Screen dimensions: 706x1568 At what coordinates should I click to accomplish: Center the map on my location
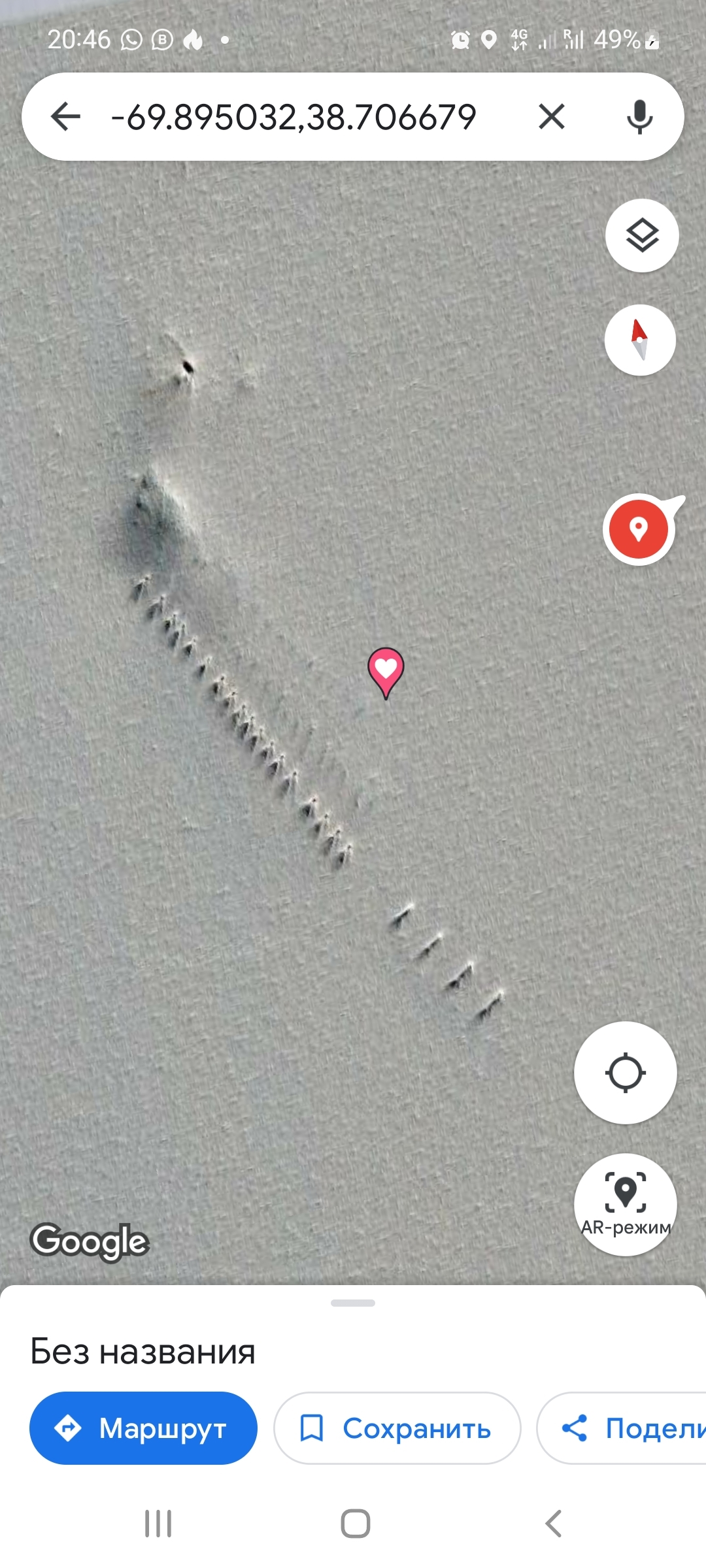[x=625, y=1073]
